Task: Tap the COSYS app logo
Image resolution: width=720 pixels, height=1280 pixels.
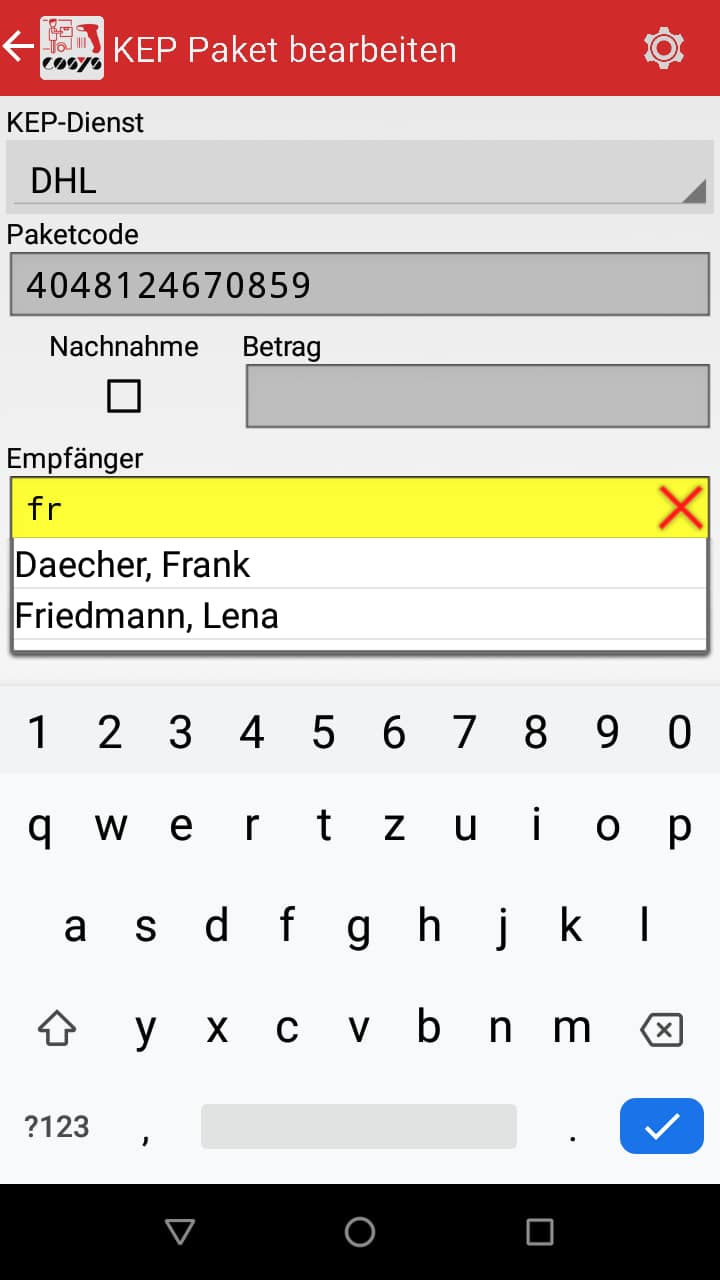Action: (x=68, y=46)
